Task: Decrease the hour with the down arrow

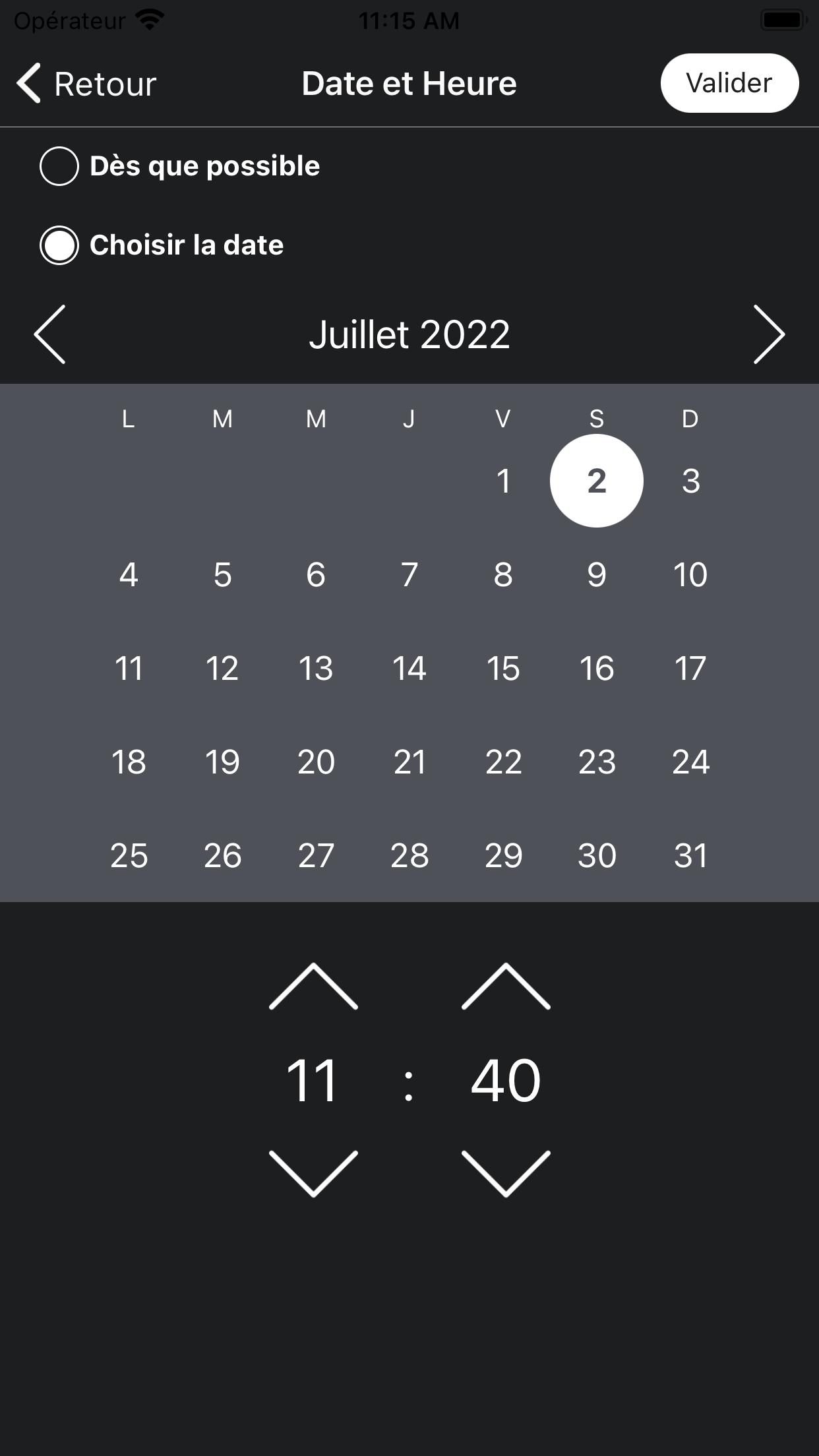Action: point(313,1173)
